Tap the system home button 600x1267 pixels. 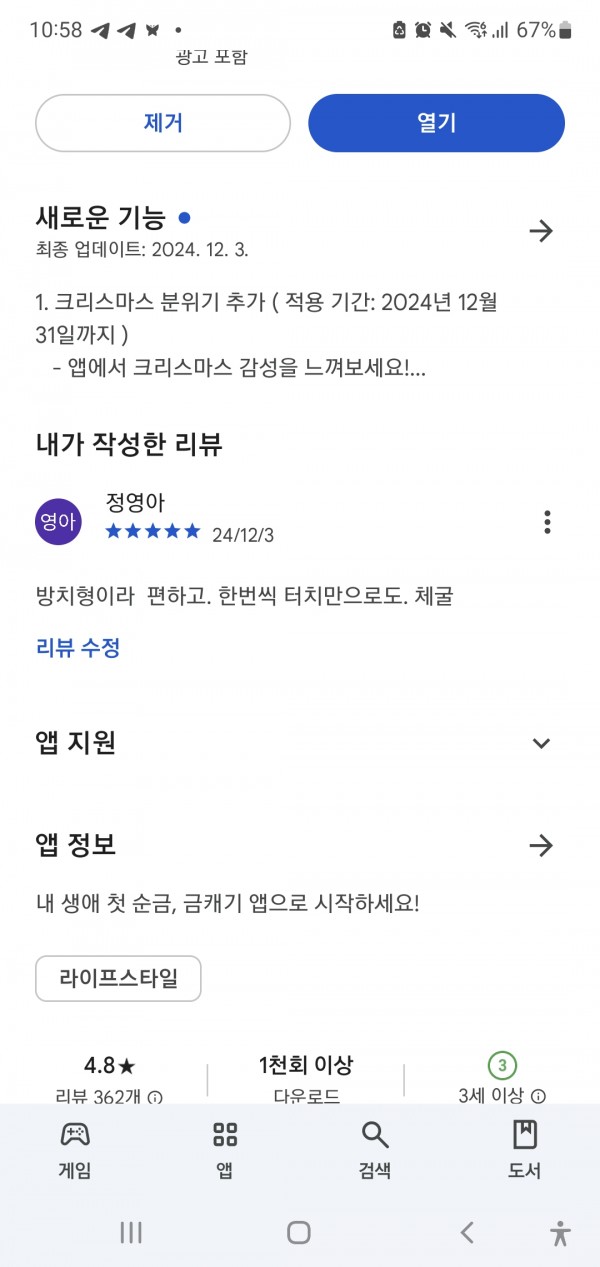[299, 1232]
